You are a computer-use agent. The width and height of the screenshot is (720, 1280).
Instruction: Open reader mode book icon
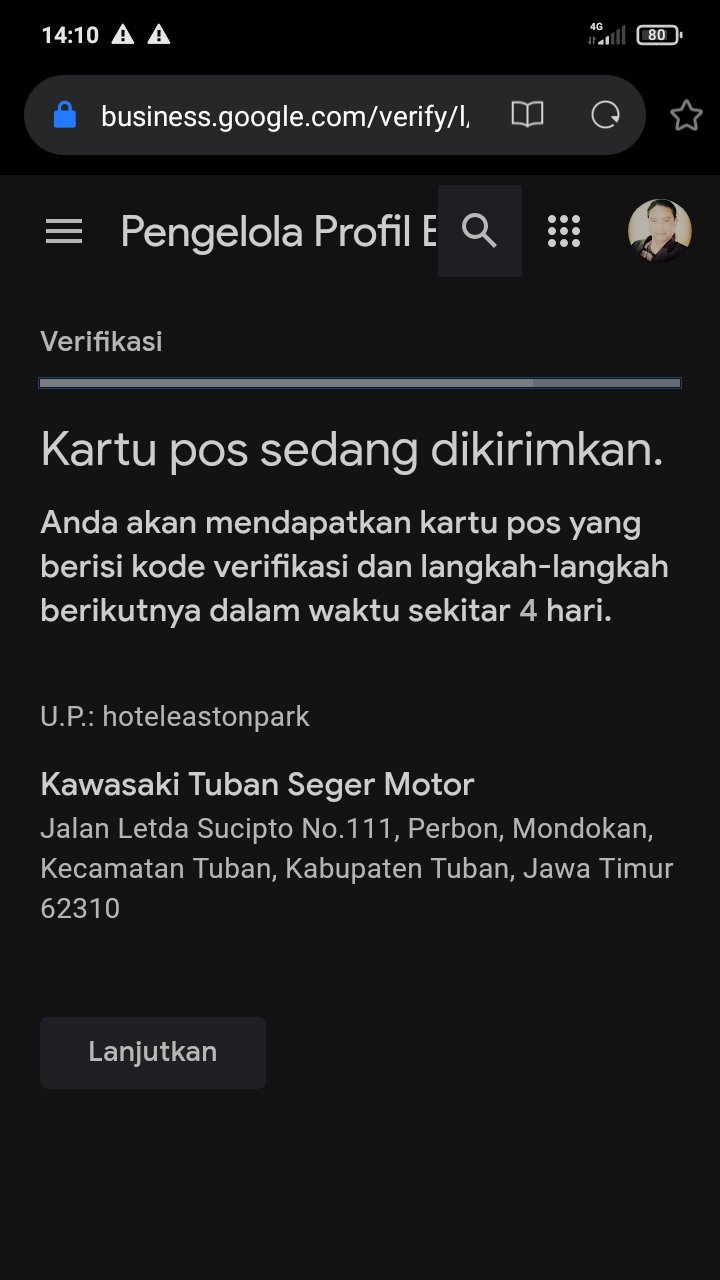pyautogui.click(x=527, y=115)
